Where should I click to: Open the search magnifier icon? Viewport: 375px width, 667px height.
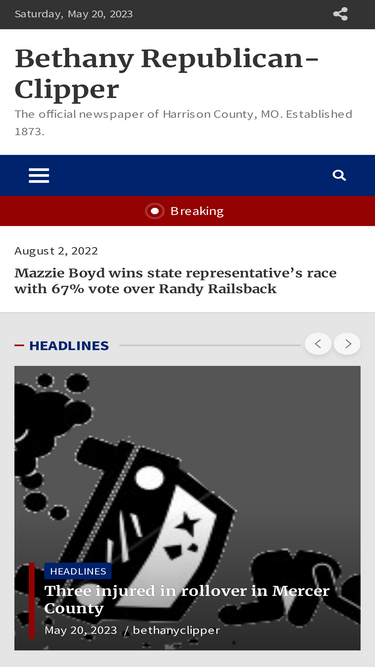tap(339, 175)
